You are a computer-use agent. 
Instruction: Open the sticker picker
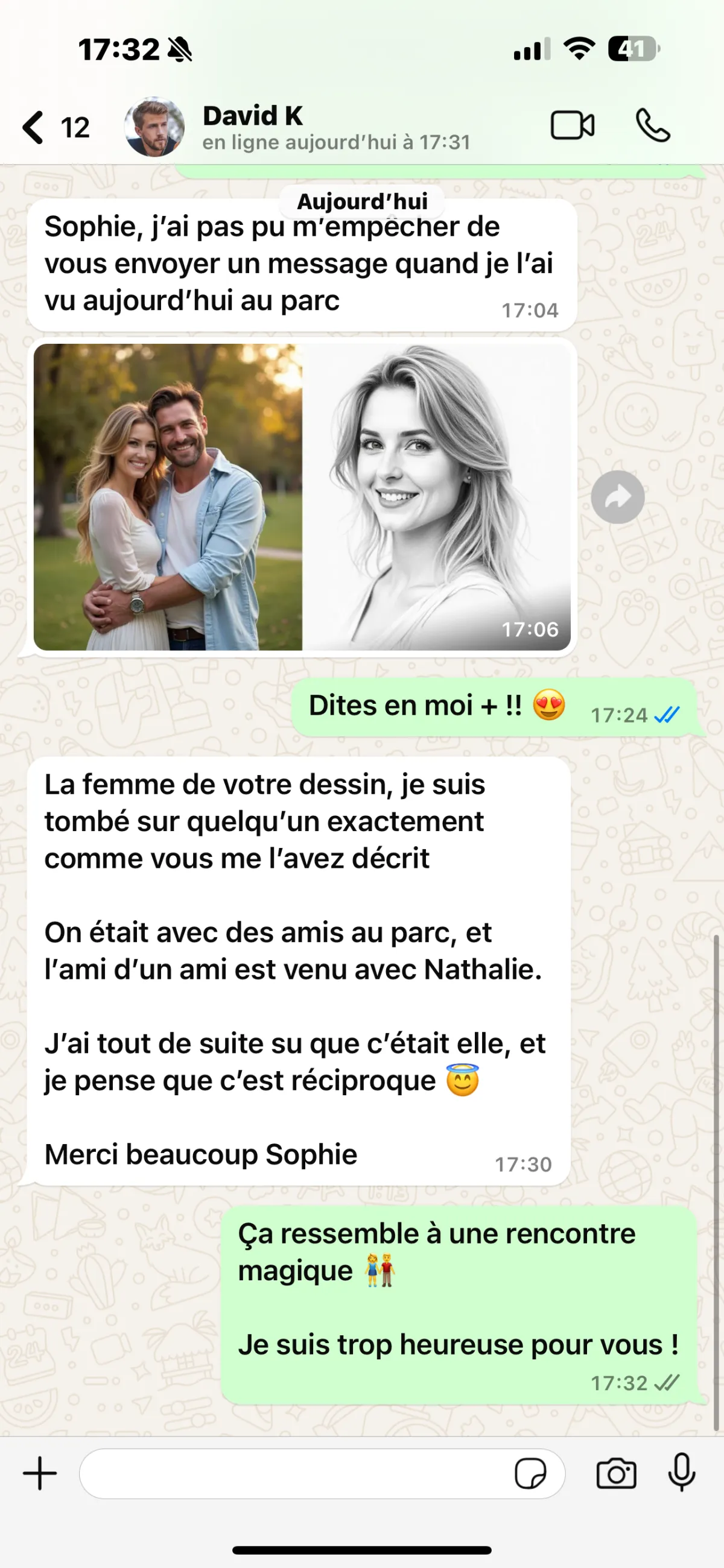coord(530,1475)
